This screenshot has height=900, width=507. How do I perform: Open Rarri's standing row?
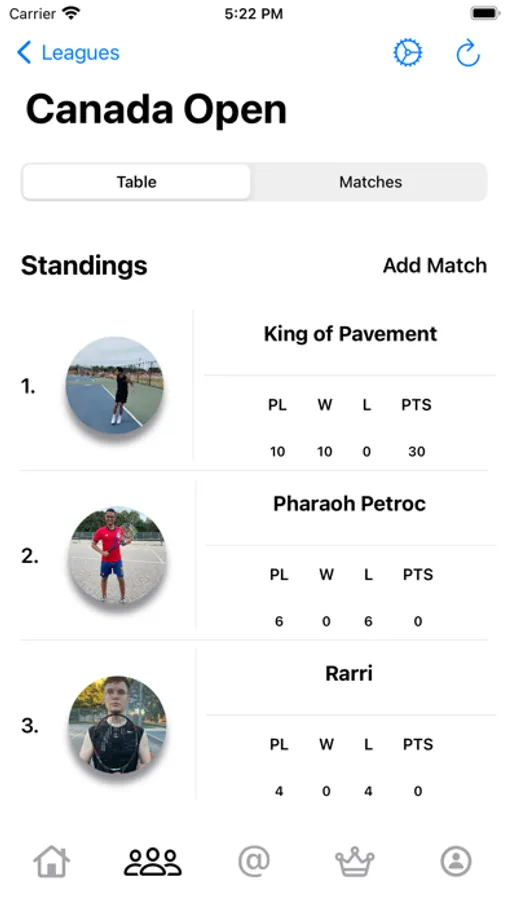click(254, 724)
